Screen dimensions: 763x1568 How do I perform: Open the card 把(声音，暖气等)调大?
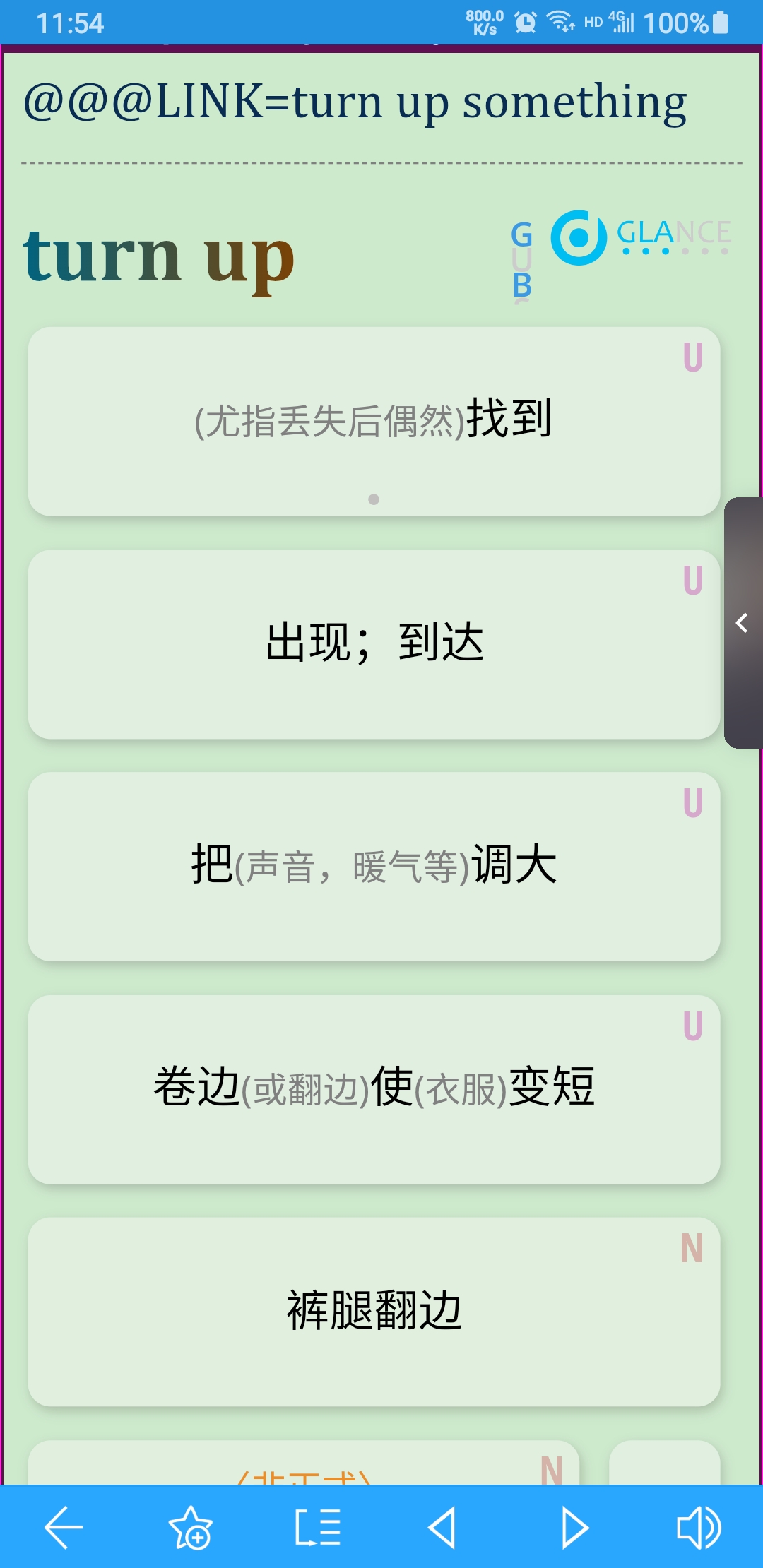374,867
